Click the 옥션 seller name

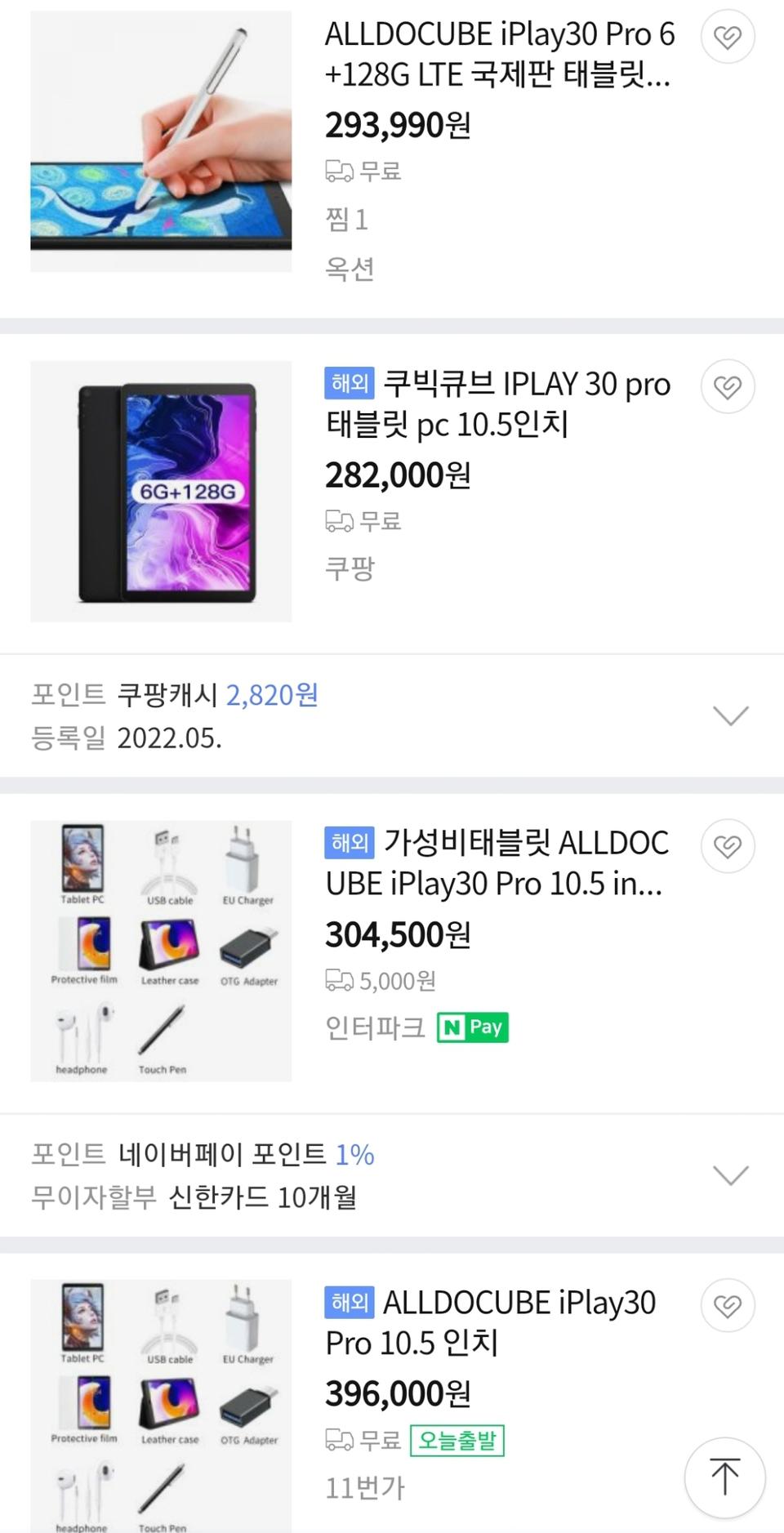349,269
